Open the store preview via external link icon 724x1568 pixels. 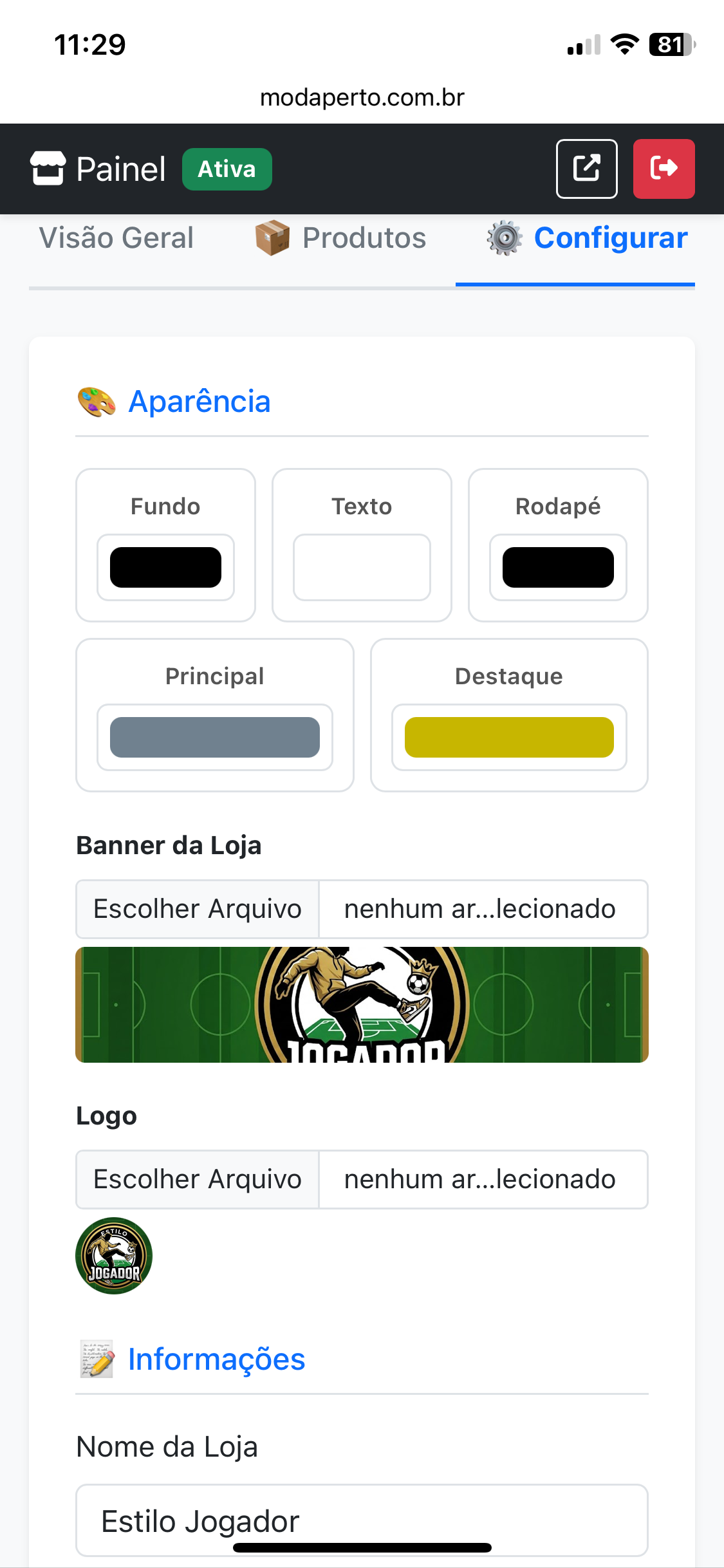[x=586, y=168]
